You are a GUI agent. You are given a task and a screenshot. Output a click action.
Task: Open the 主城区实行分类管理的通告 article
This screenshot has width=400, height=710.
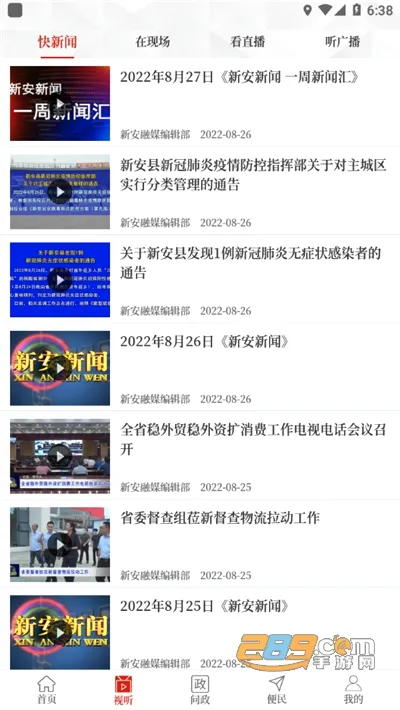tap(200, 192)
